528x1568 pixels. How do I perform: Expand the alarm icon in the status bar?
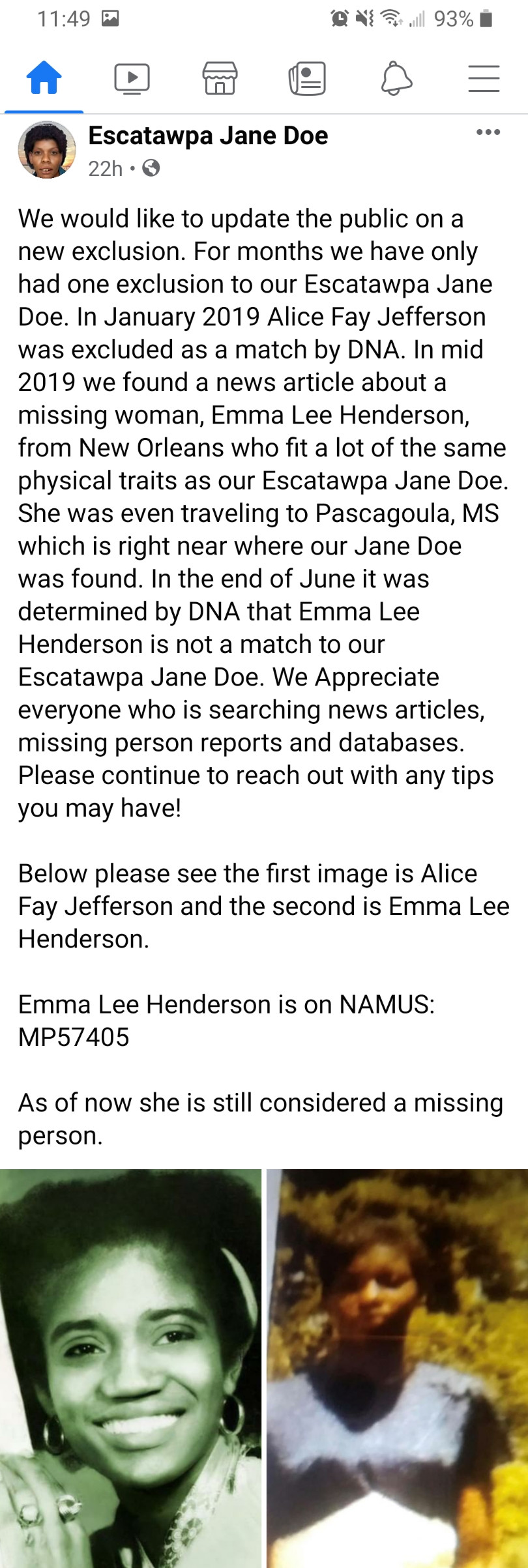(x=340, y=20)
